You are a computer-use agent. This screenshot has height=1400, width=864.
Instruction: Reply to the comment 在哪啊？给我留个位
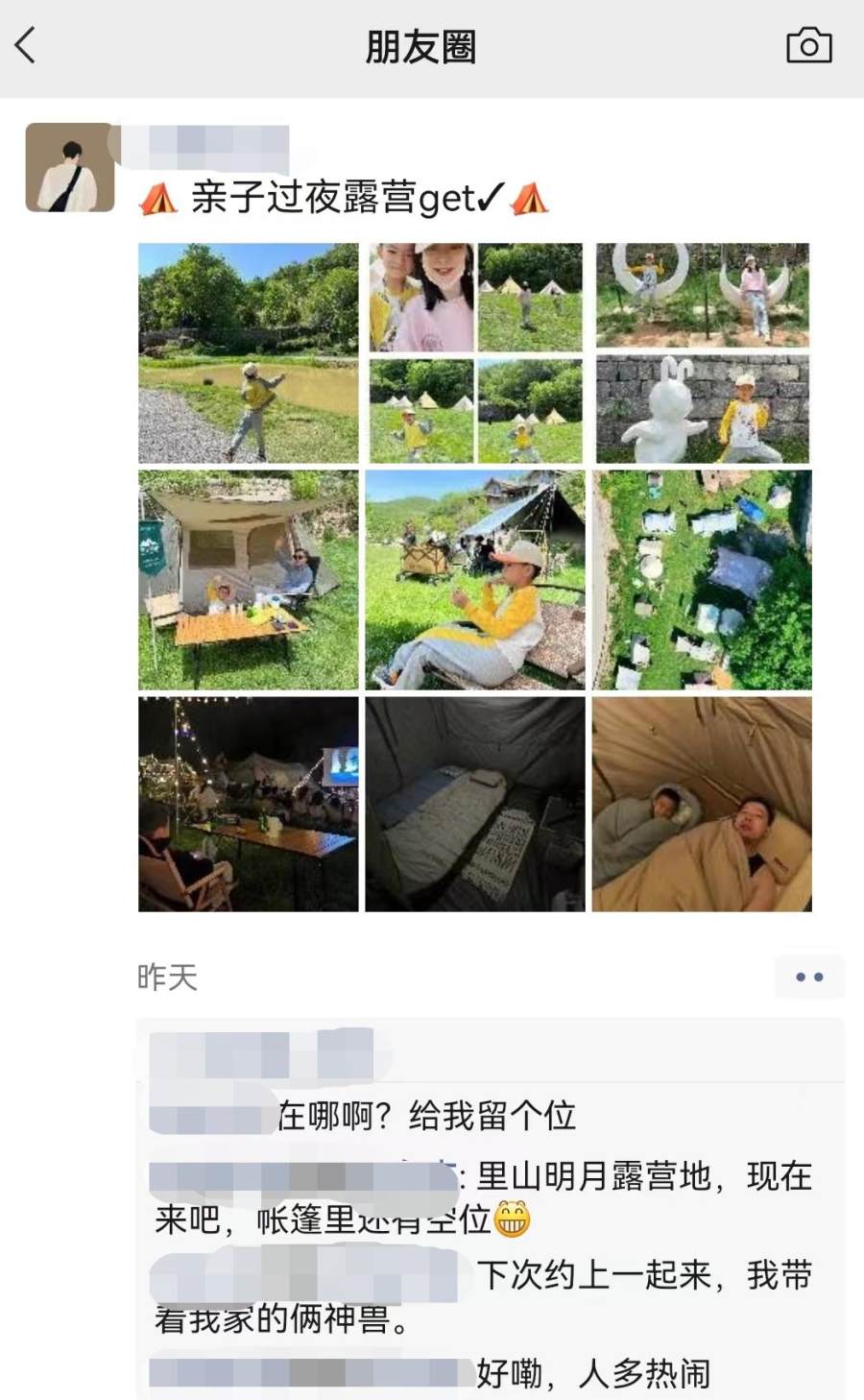point(427,1116)
